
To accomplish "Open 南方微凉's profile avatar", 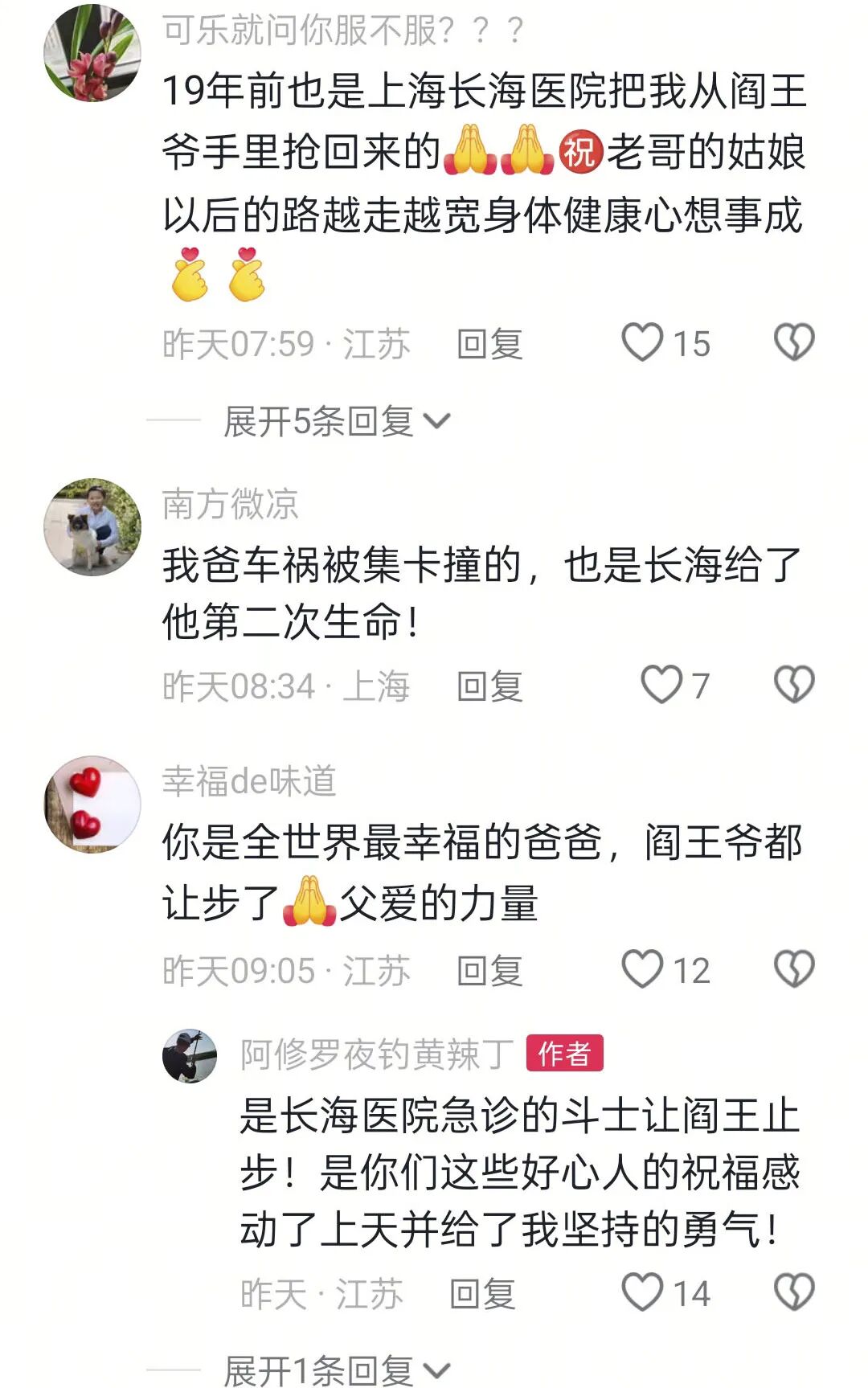I will click(92, 527).
